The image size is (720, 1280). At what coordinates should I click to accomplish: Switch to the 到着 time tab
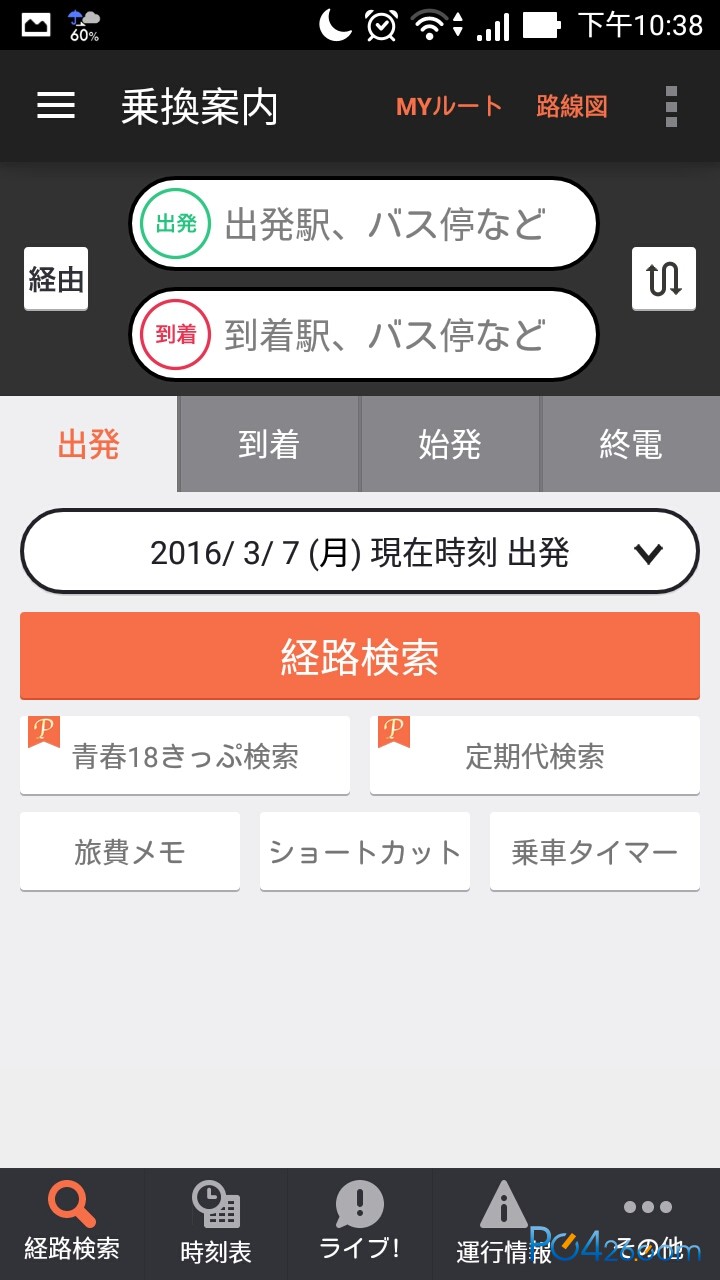pyautogui.click(x=269, y=444)
